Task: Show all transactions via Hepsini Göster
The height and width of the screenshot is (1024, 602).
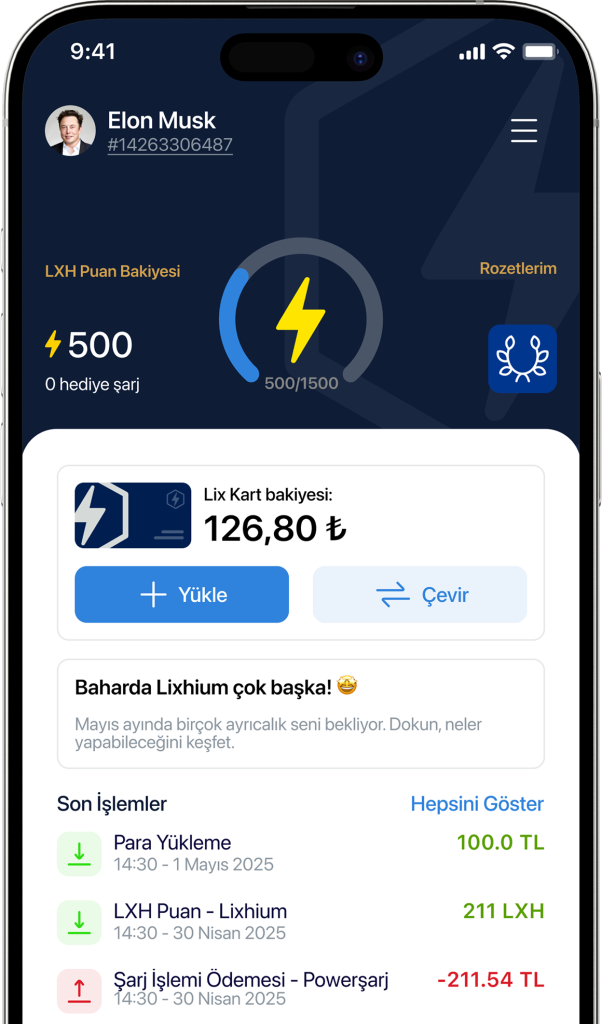Action: (477, 804)
